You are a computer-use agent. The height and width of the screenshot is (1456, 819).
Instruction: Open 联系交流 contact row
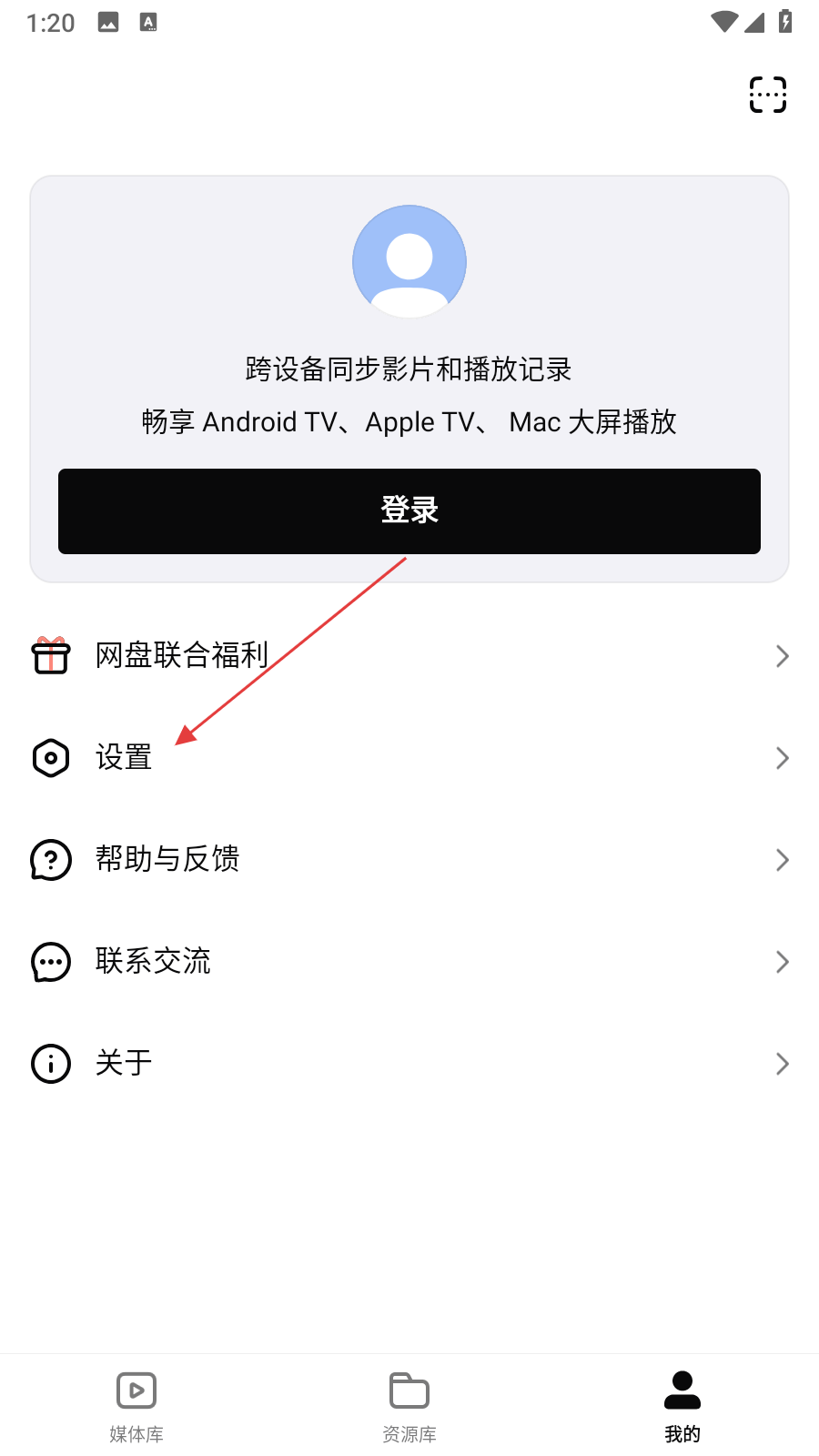[409, 961]
